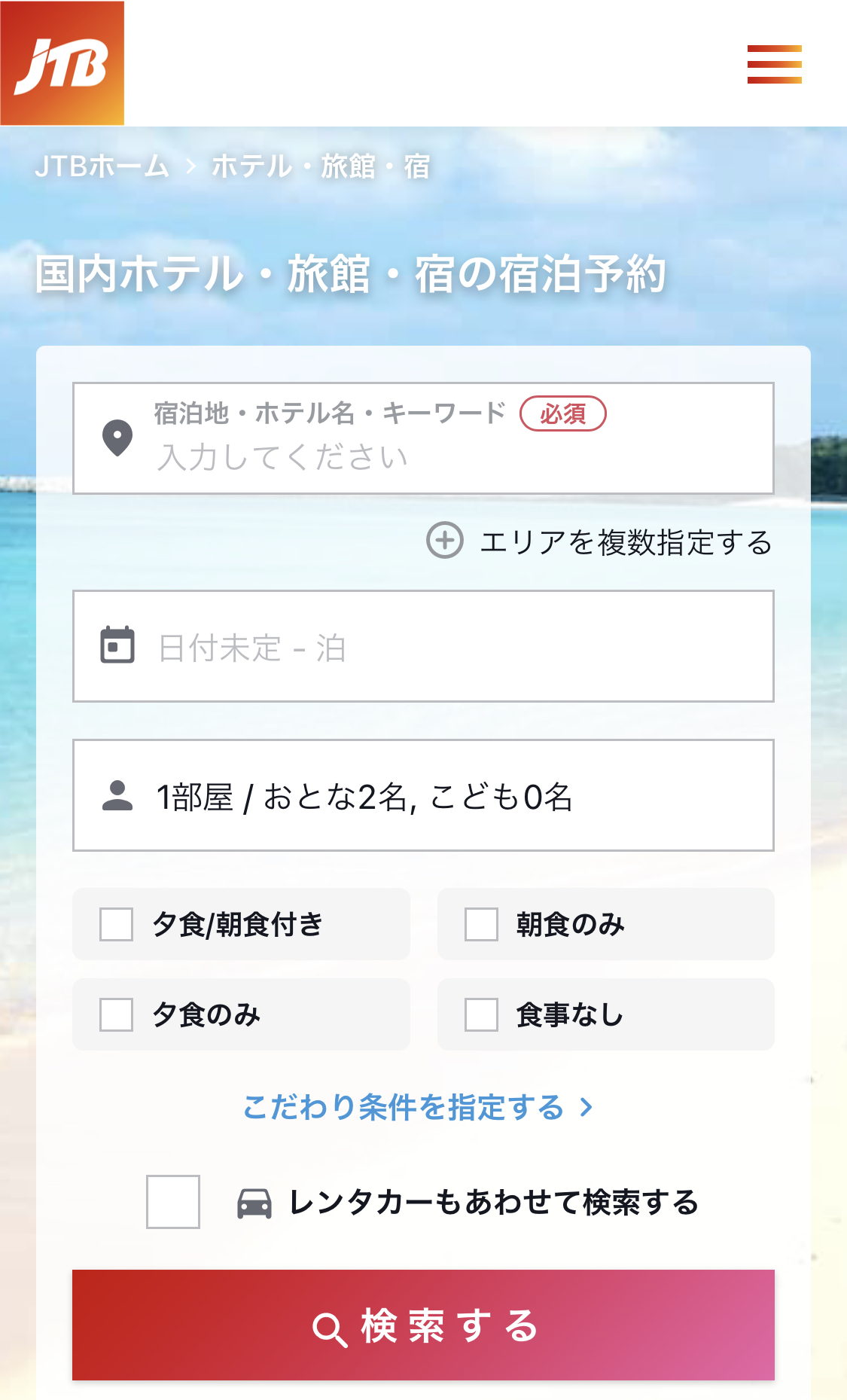Tap the JTB home logo

(62, 63)
